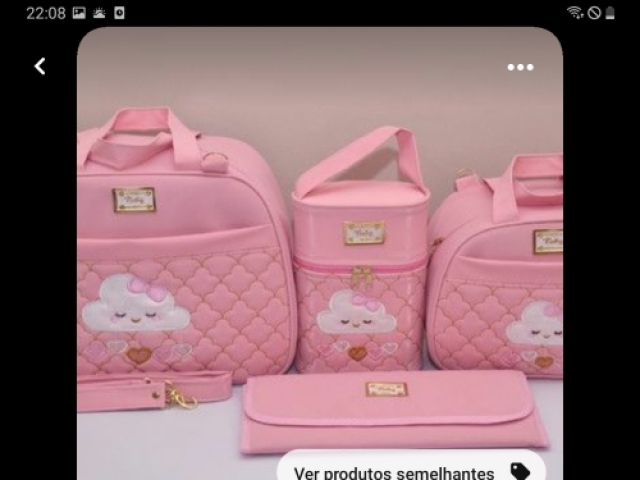Image resolution: width=640 pixels, height=480 pixels.
Task: Open the three-dot overflow menu
Action: coord(520,67)
